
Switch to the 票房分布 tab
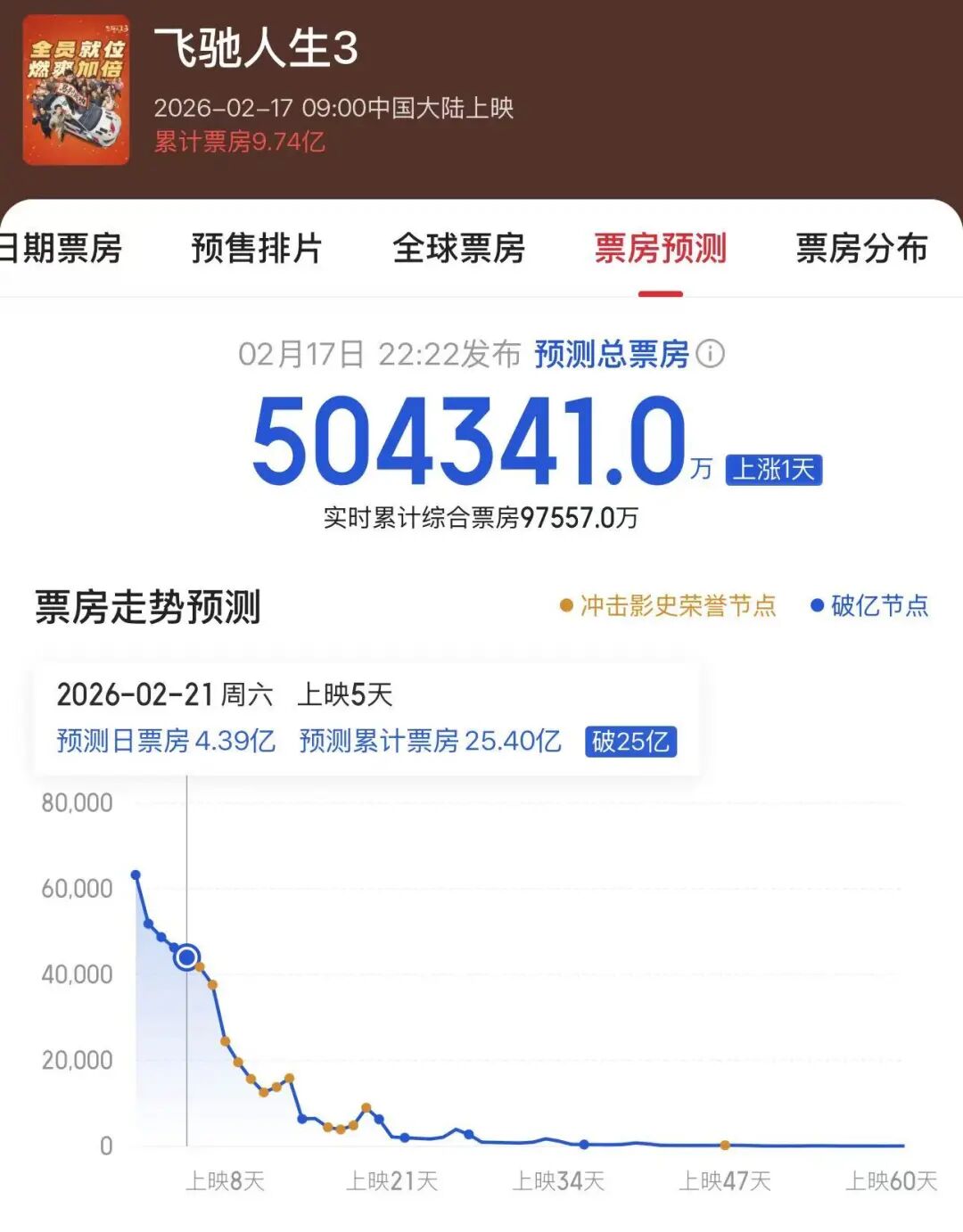[x=861, y=249]
